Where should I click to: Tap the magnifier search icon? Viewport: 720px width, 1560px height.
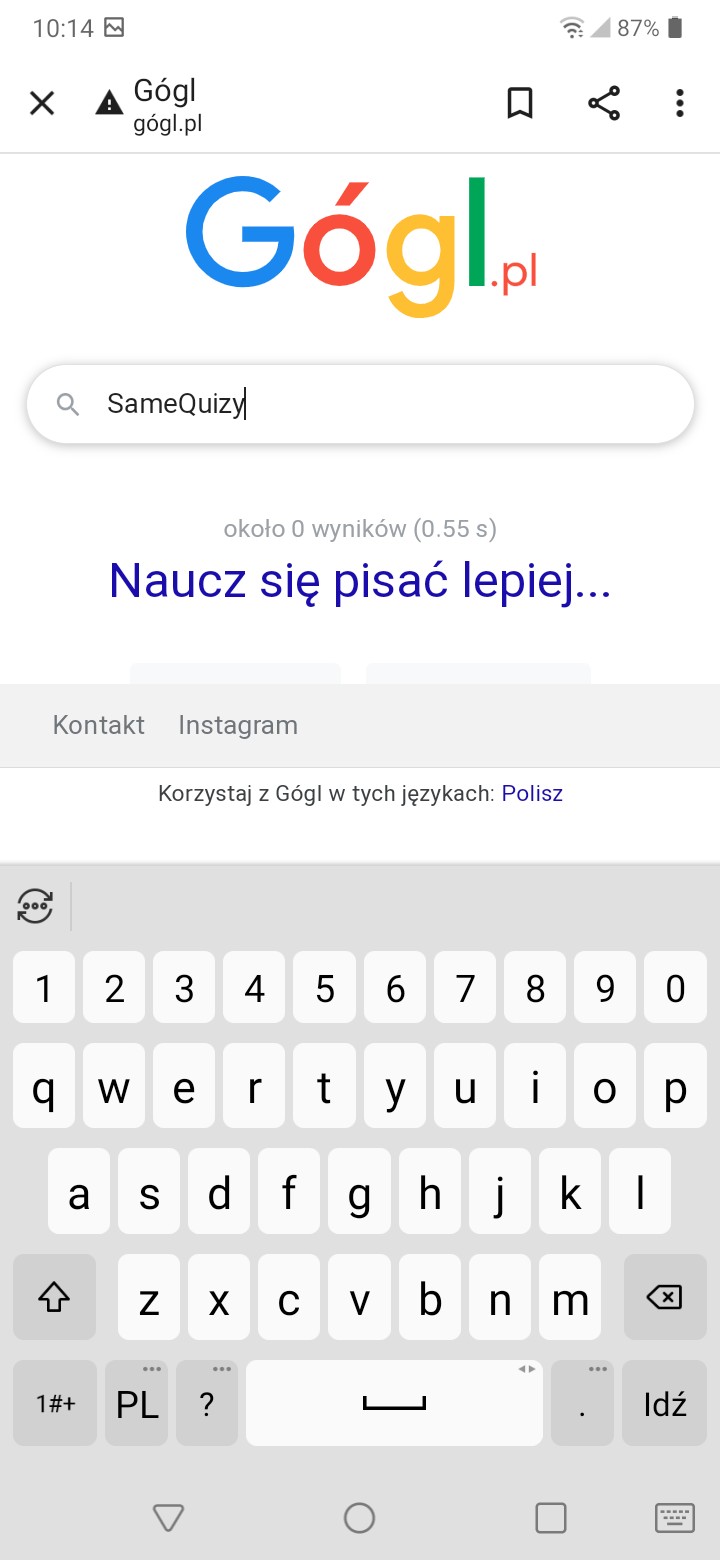tap(68, 404)
